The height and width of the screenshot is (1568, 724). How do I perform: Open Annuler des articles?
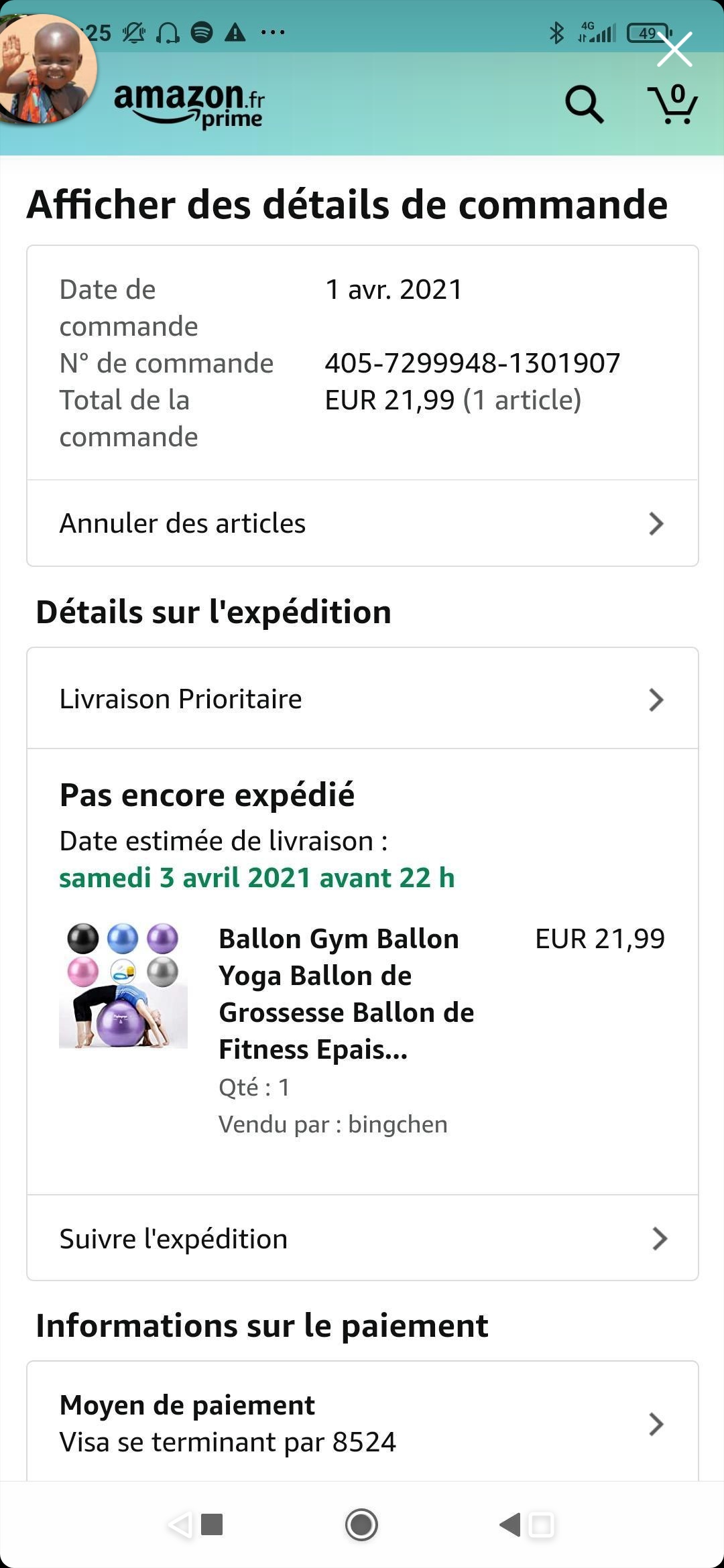362,523
